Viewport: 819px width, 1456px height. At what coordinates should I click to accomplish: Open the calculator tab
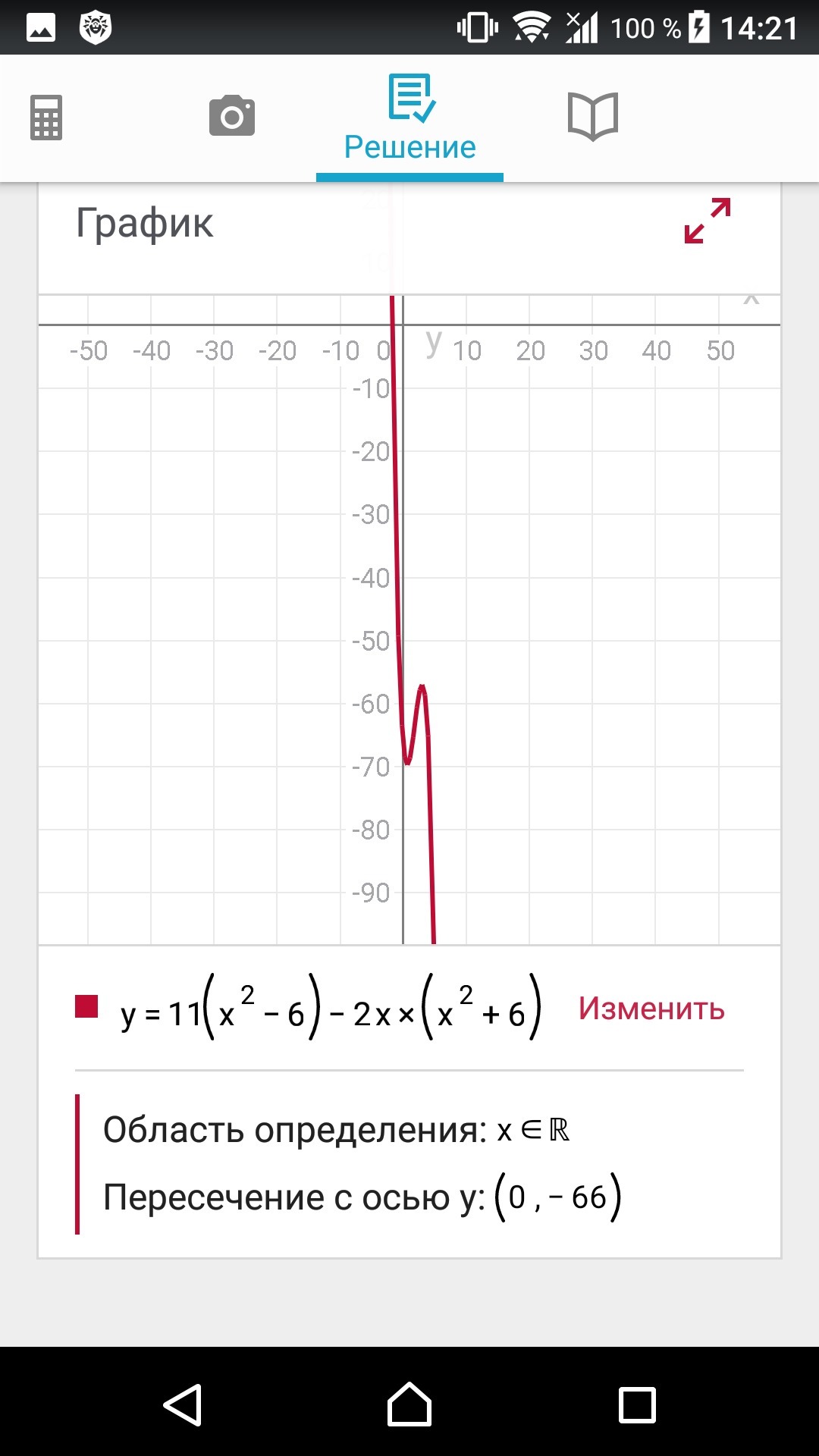(46, 118)
